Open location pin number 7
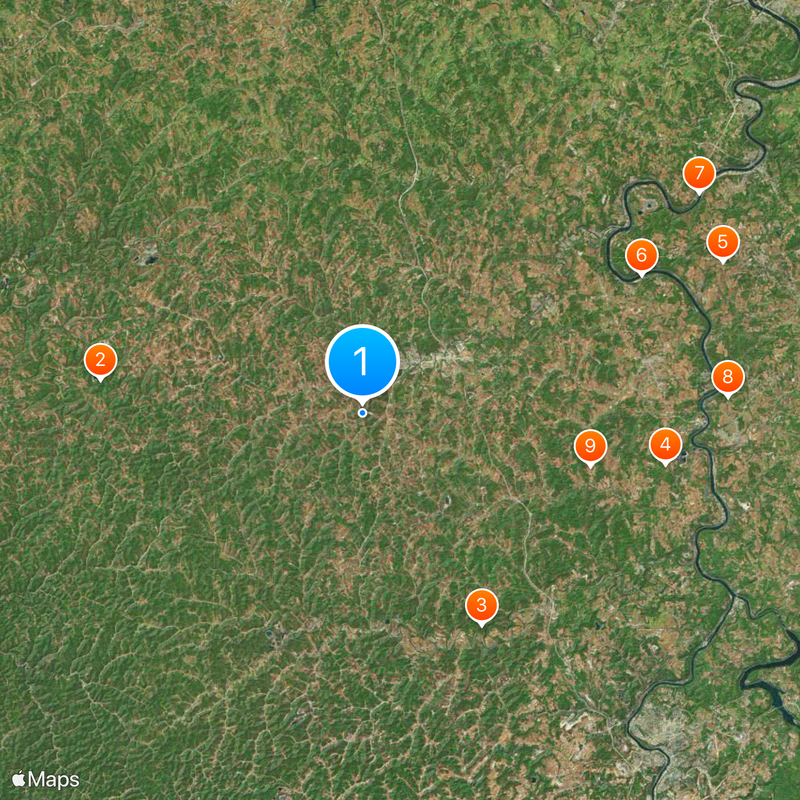This screenshot has height=800, width=800. (x=699, y=174)
